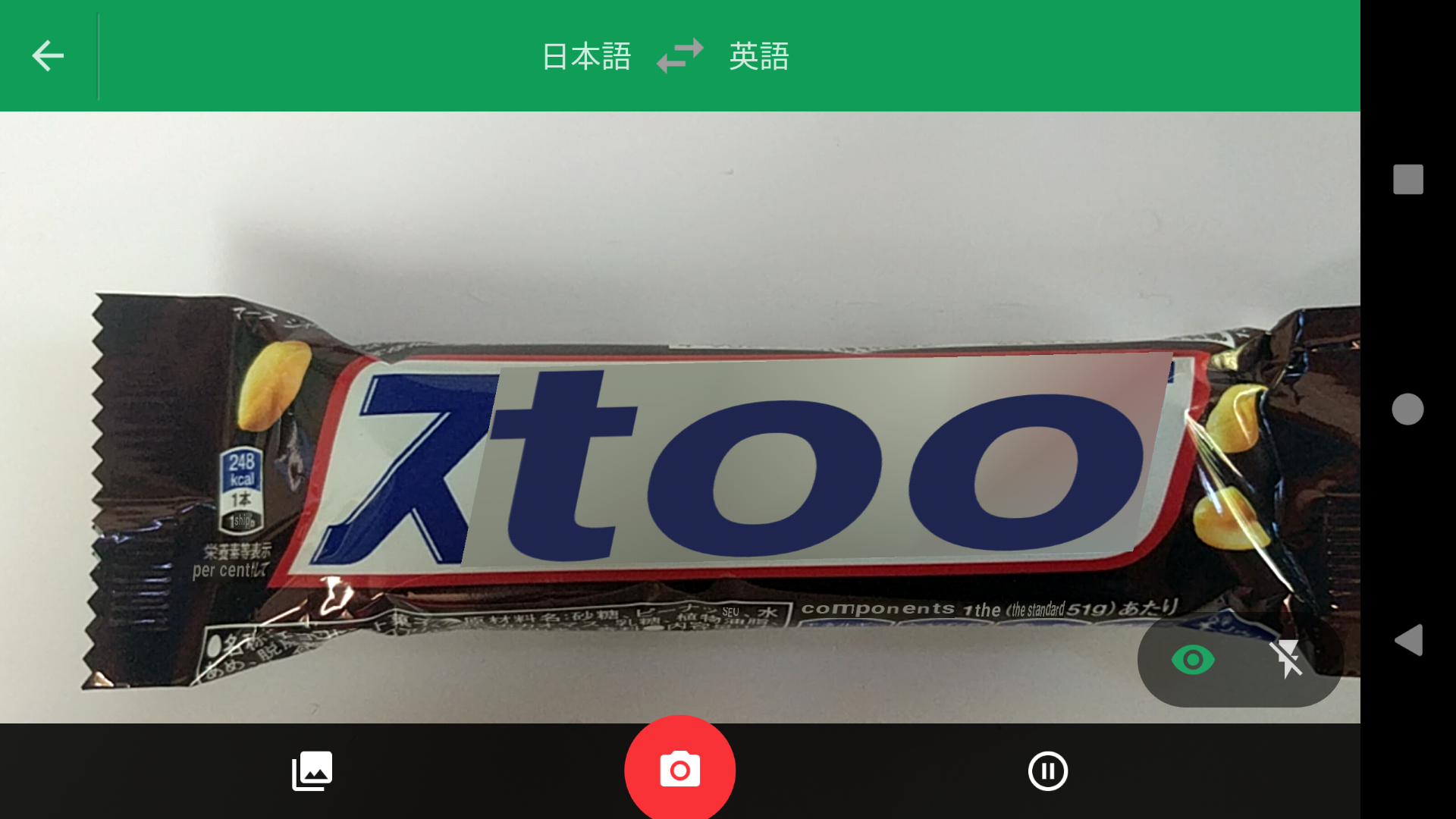This screenshot has height=819, width=1456.
Task: Select 日本語 as source language
Action: [x=586, y=57]
